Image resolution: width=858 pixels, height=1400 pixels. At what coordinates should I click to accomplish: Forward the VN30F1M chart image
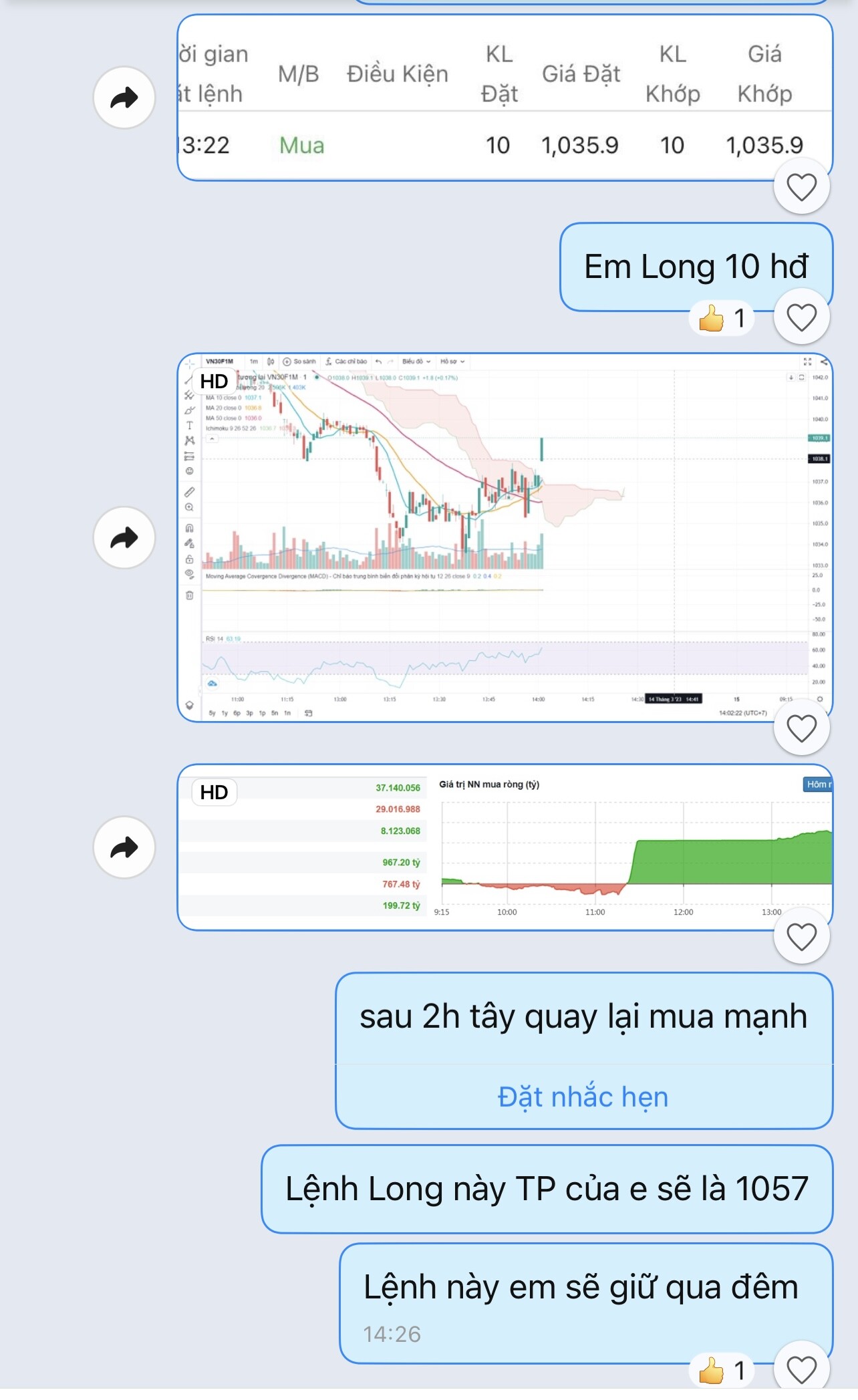pos(124,537)
